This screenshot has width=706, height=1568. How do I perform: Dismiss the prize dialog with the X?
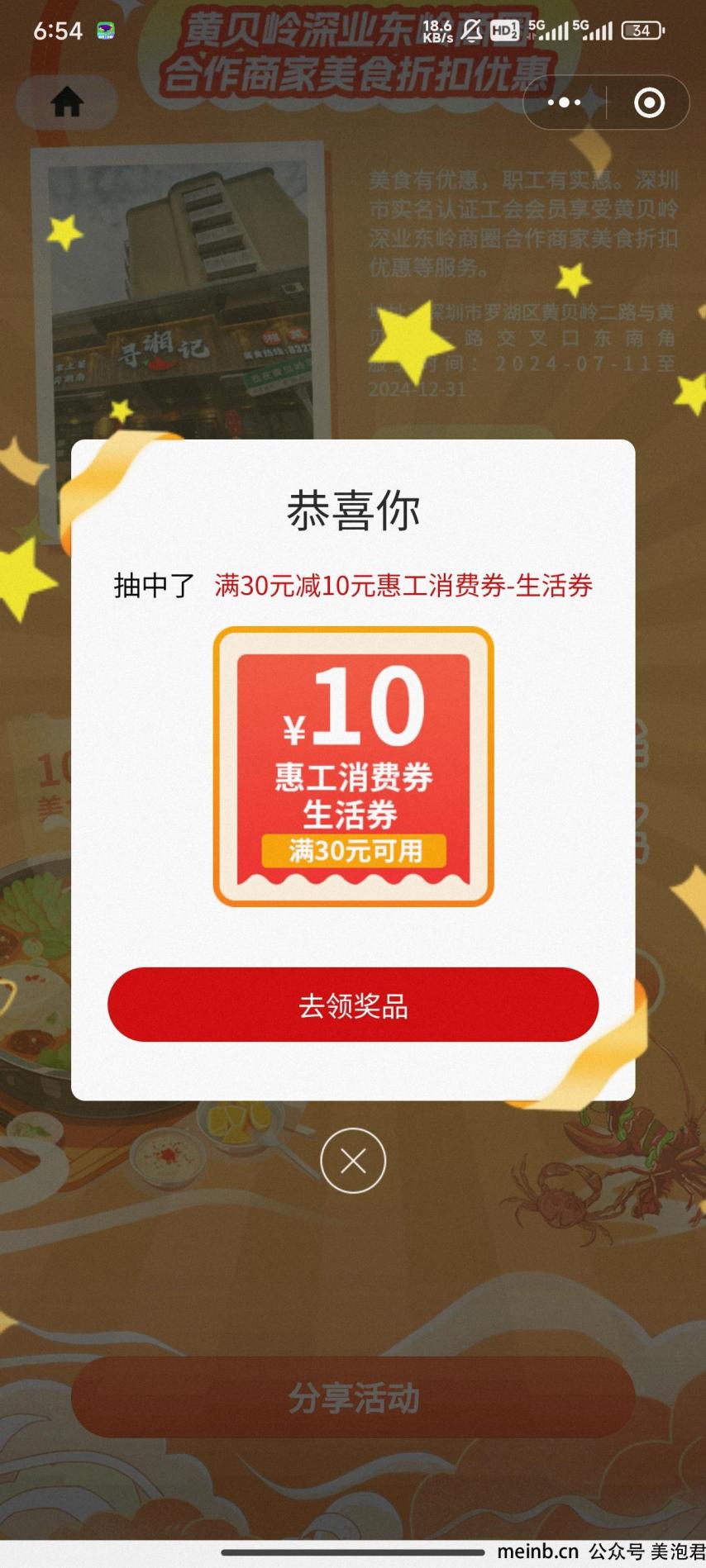[x=353, y=1161]
